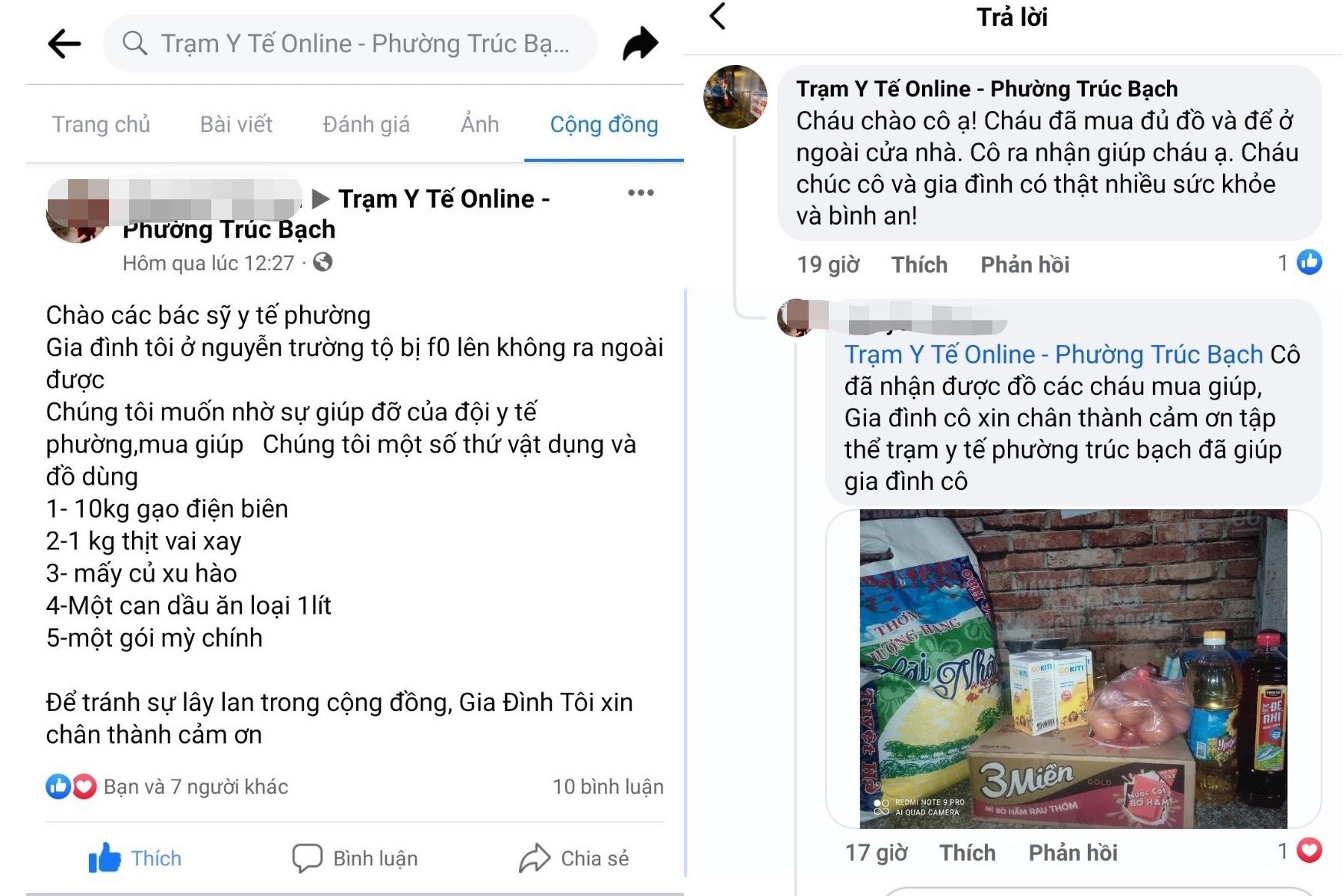Tap Bình luận to comment on the post
This screenshot has height=896, width=1344.
(355, 858)
